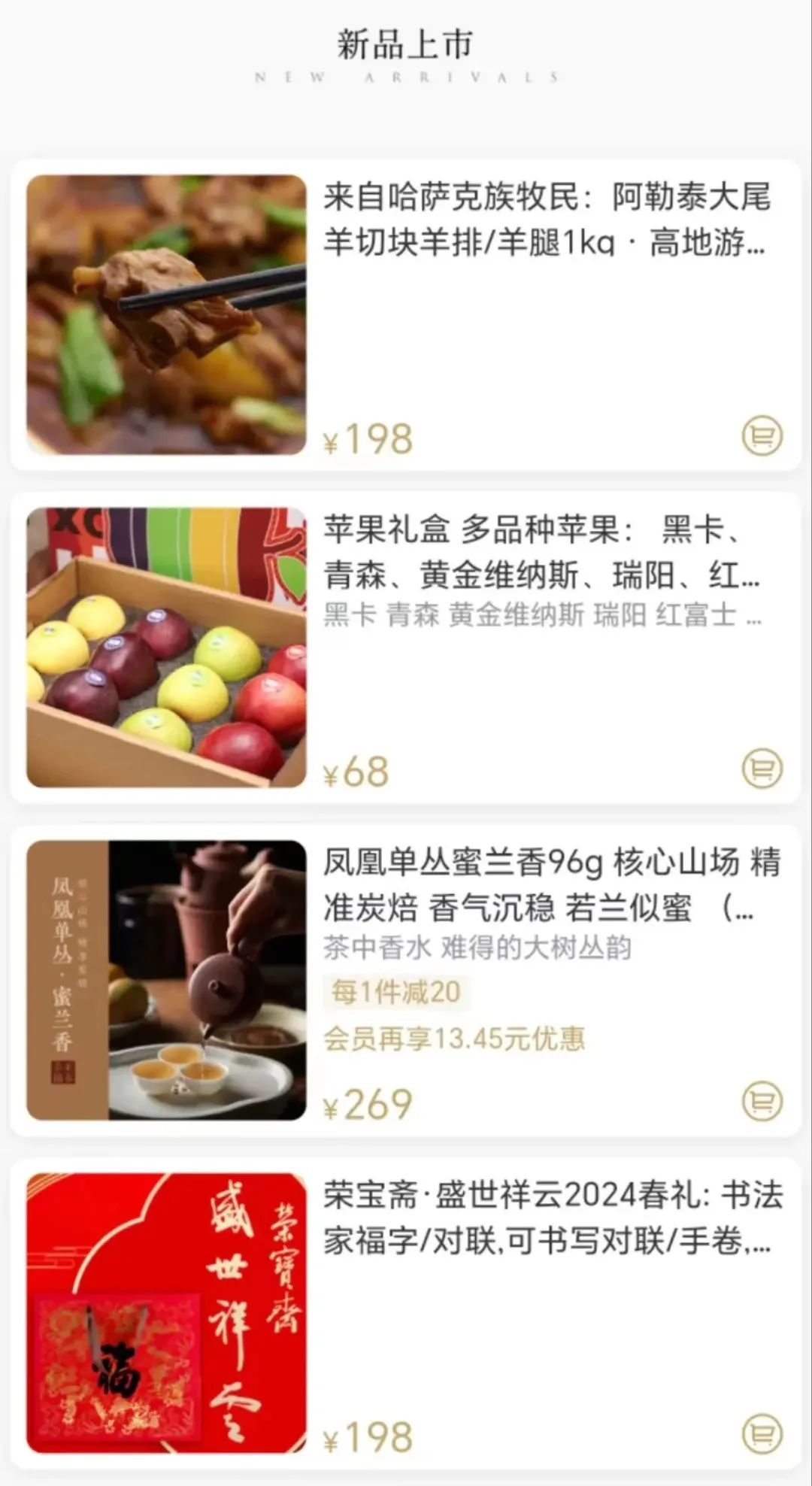Add 苹果礼盒 to shopping cart
The image size is (812, 1486).
pos(762,769)
